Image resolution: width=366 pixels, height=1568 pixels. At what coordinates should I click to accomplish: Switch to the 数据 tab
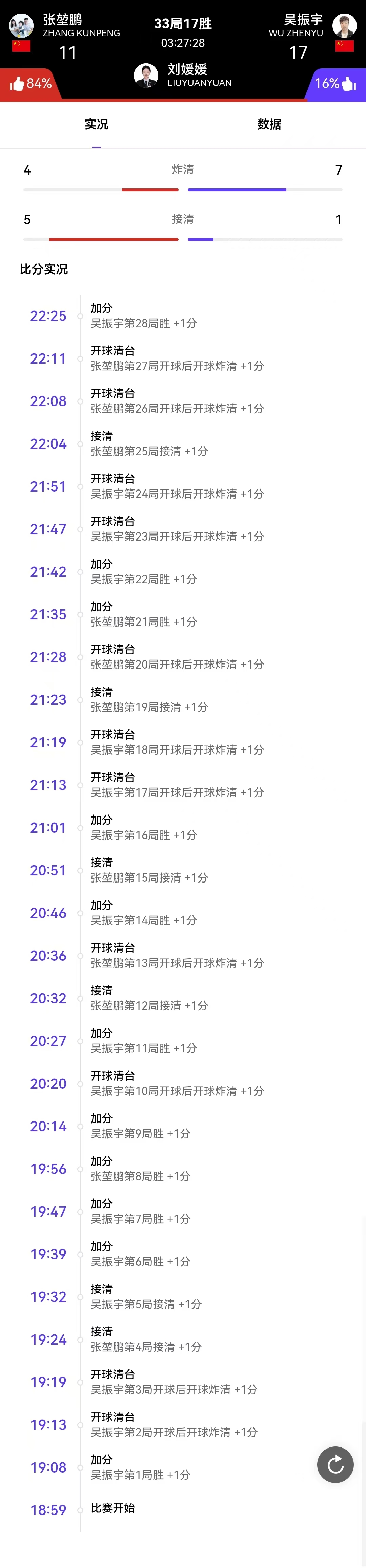click(269, 124)
